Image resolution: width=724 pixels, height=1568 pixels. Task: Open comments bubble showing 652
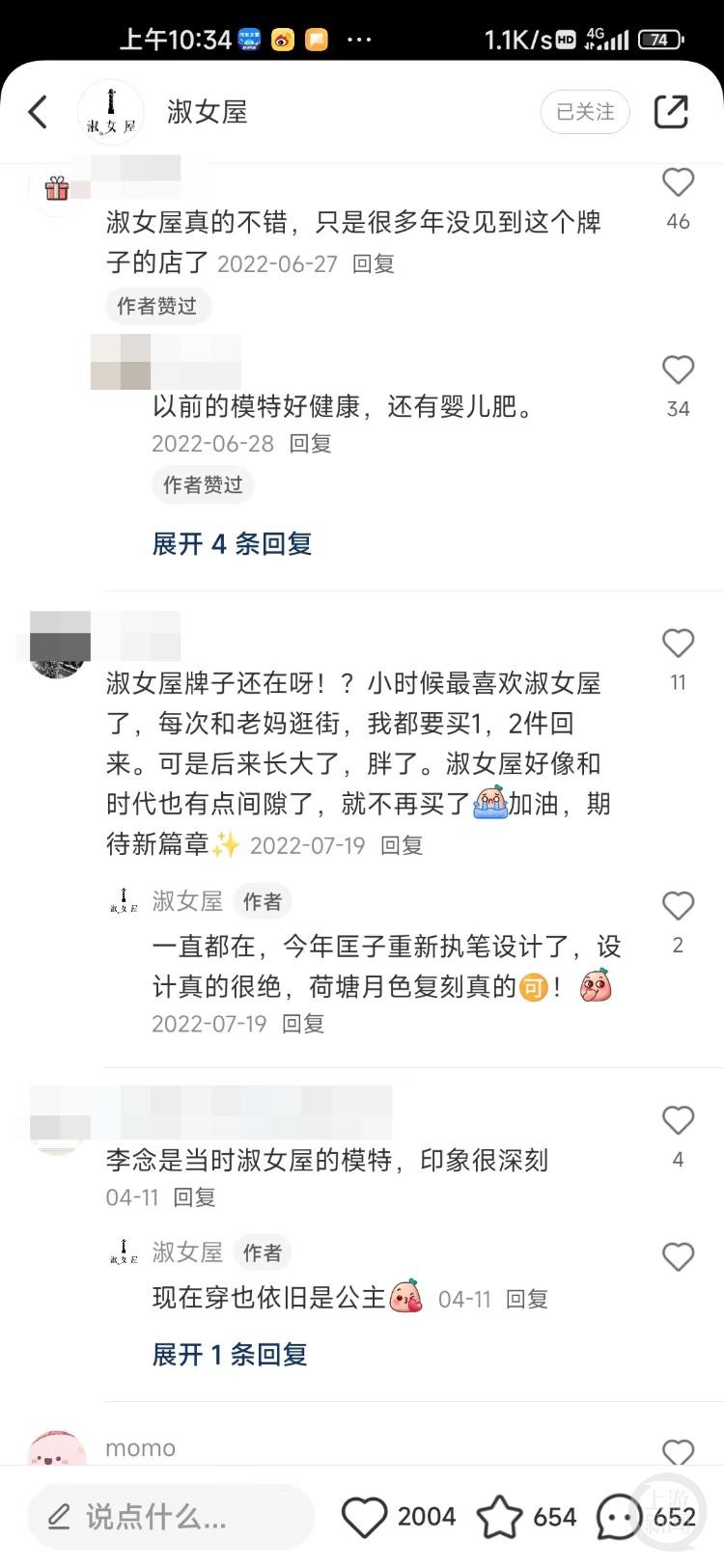click(x=619, y=1517)
